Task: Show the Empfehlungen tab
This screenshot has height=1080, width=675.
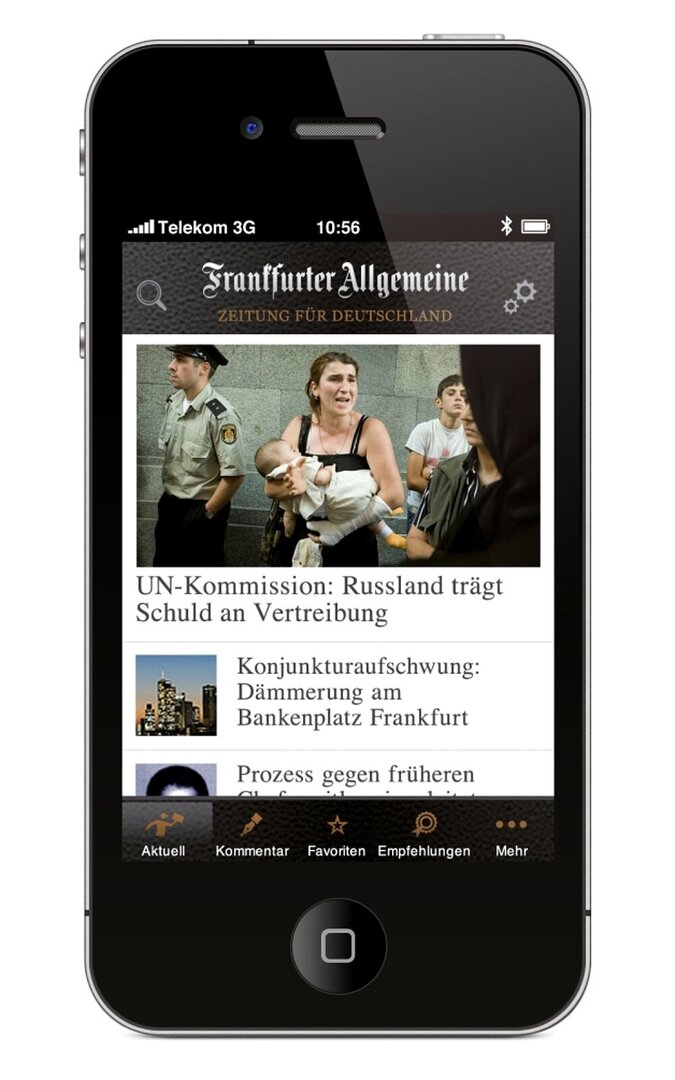Action: 424,834
